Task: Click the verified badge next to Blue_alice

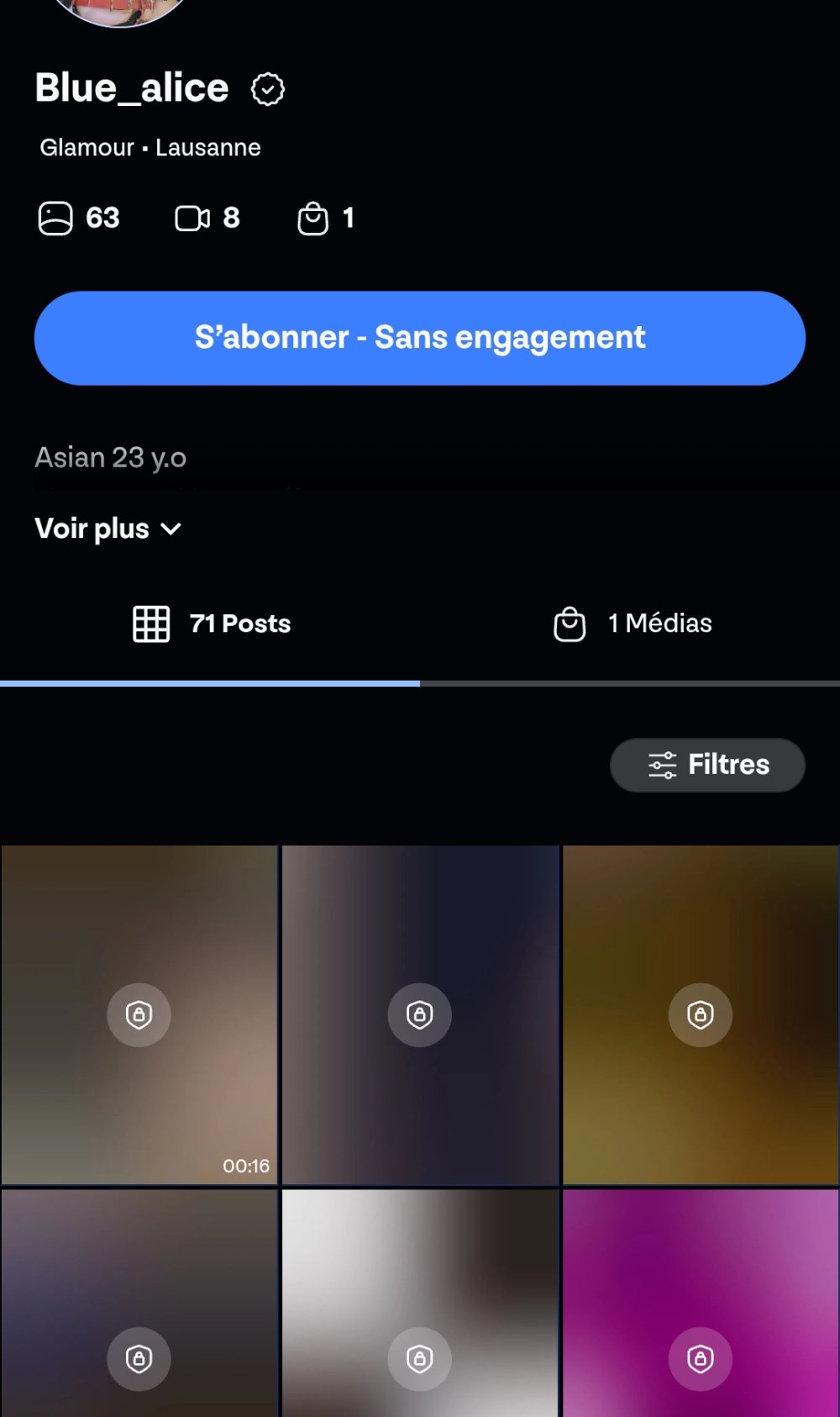Action: pos(267,88)
